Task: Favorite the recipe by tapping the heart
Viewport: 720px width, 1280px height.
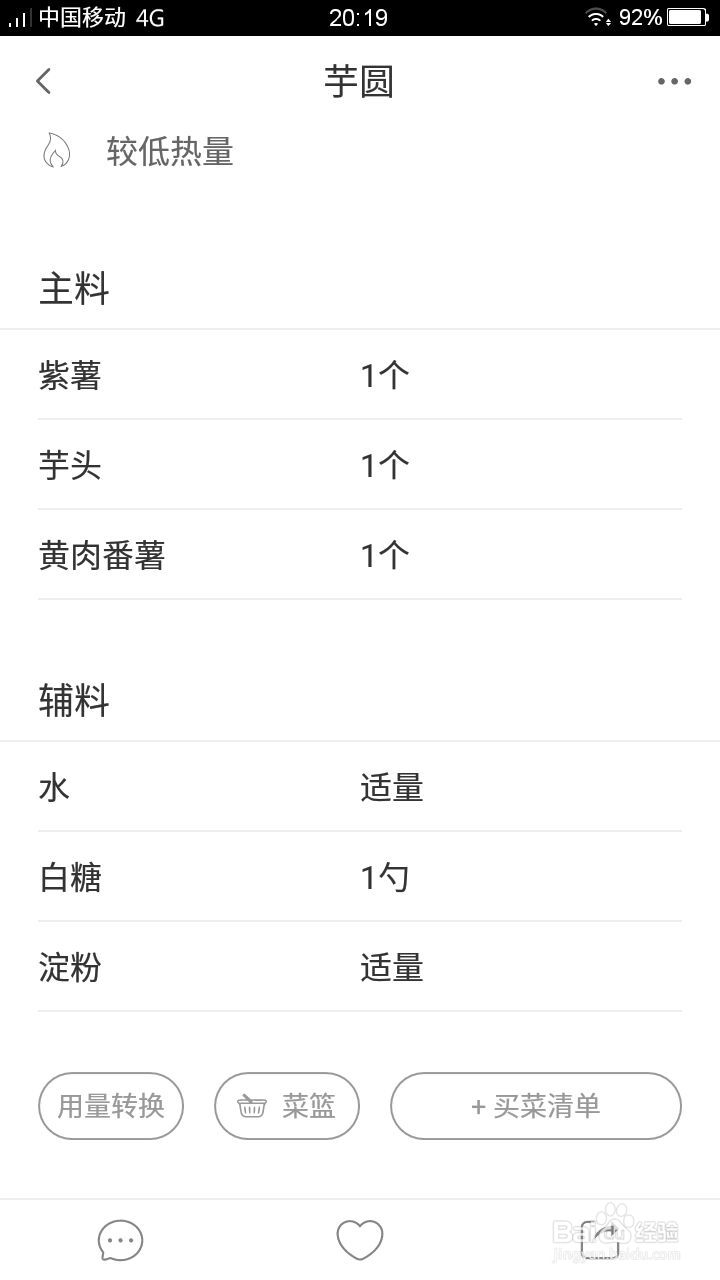Action: pyautogui.click(x=362, y=1238)
